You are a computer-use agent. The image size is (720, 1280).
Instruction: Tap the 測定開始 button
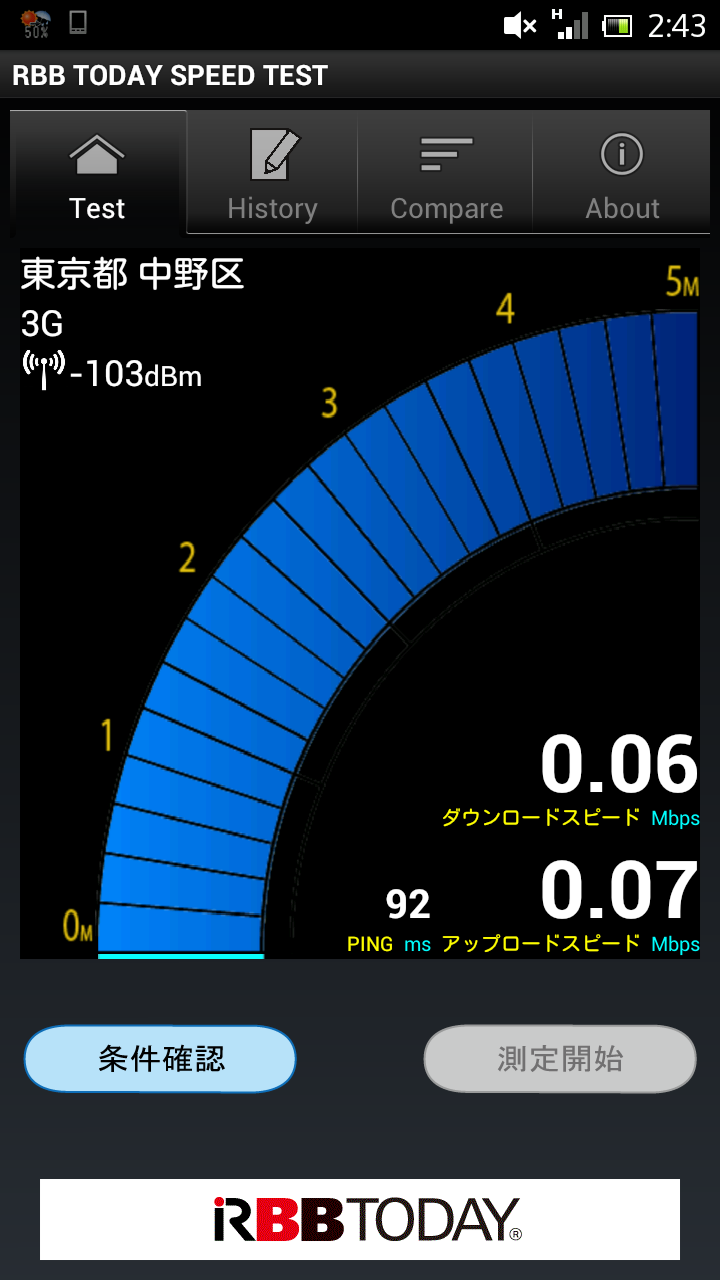point(560,1059)
